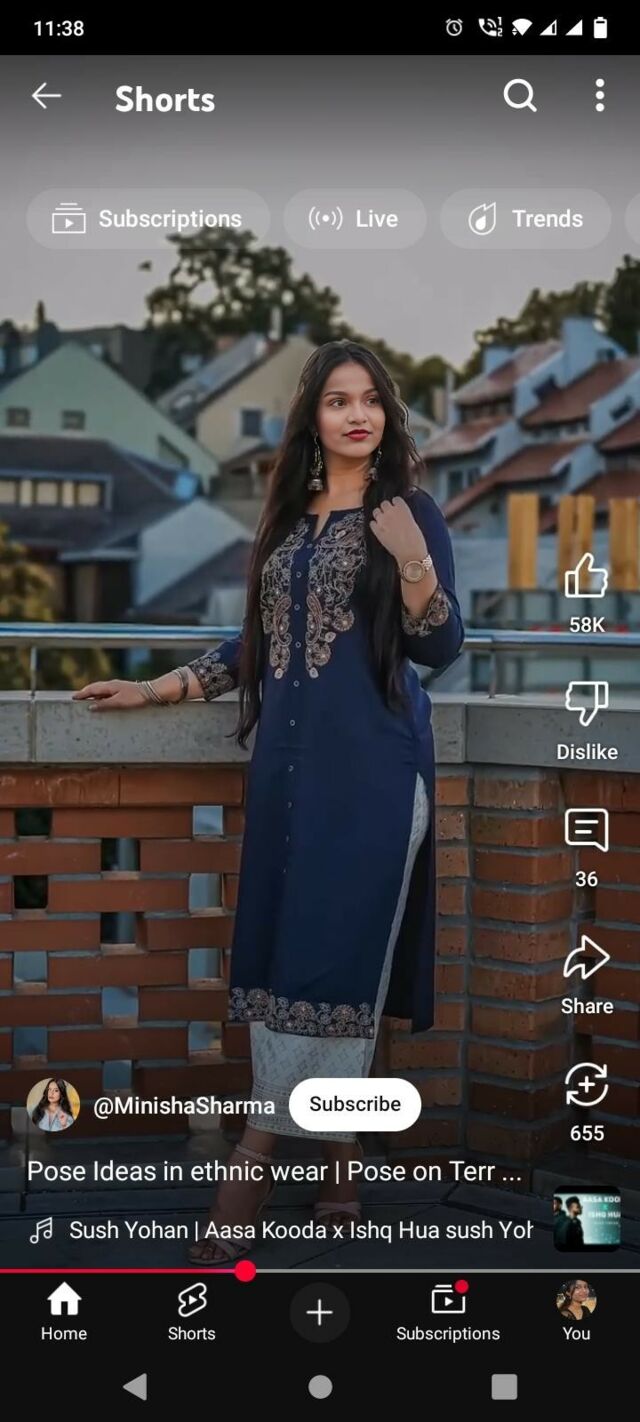Select the Subscriptions chip

pos(148,218)
